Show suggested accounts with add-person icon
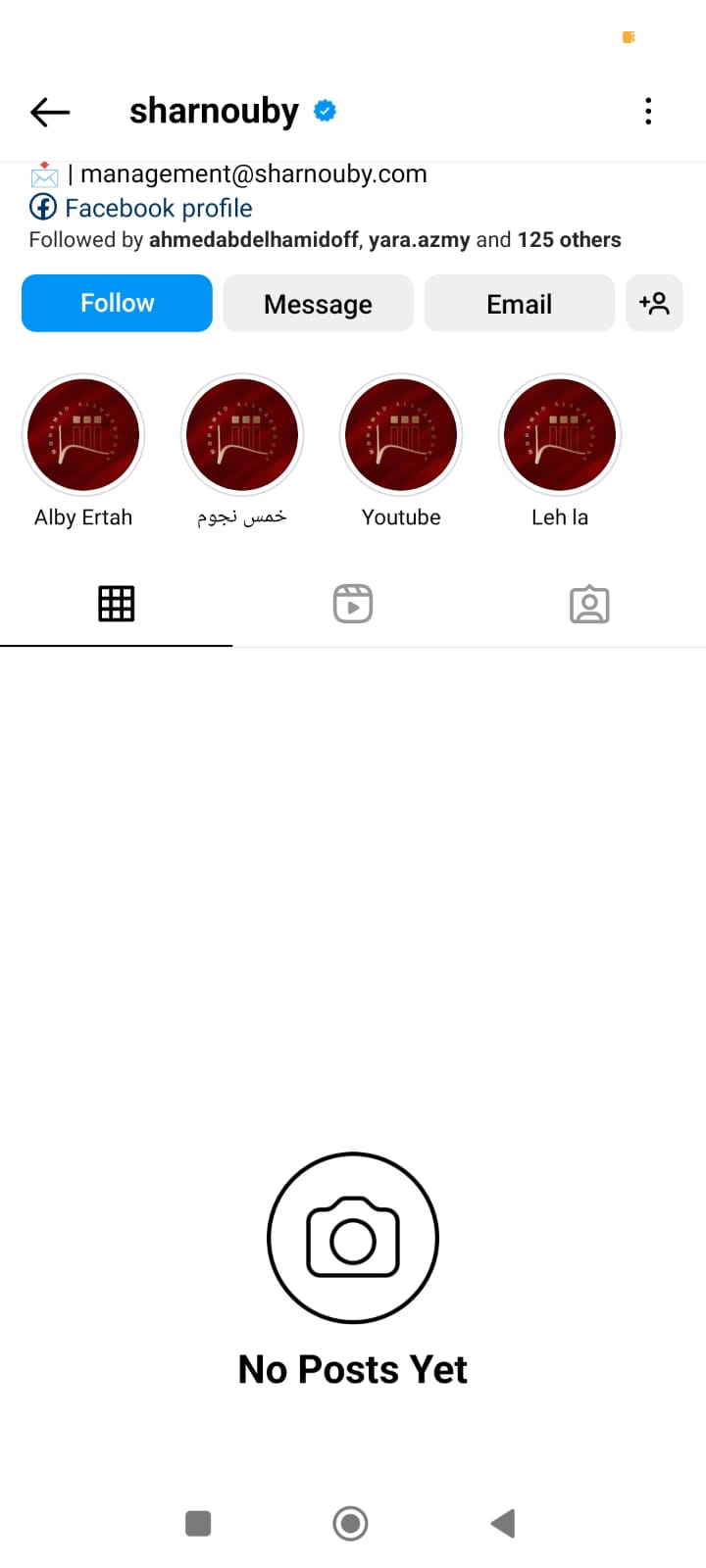 tap(654, 304)
